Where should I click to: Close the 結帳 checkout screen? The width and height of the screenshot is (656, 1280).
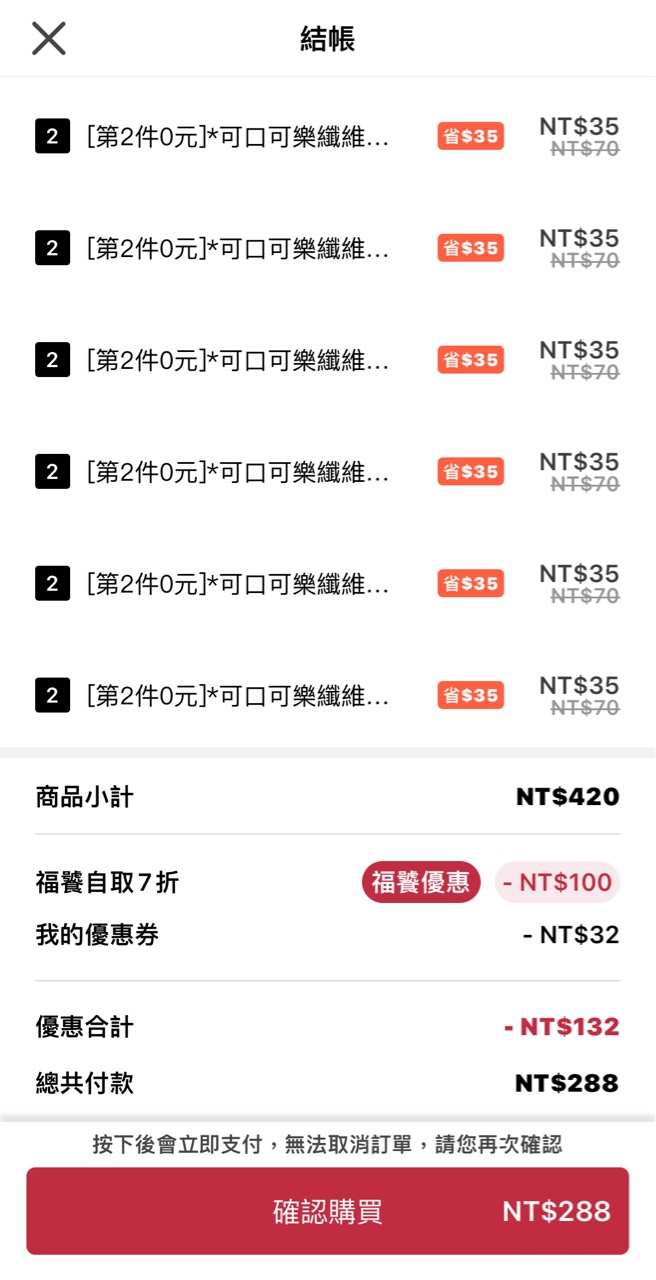click(x=48, y=39)
